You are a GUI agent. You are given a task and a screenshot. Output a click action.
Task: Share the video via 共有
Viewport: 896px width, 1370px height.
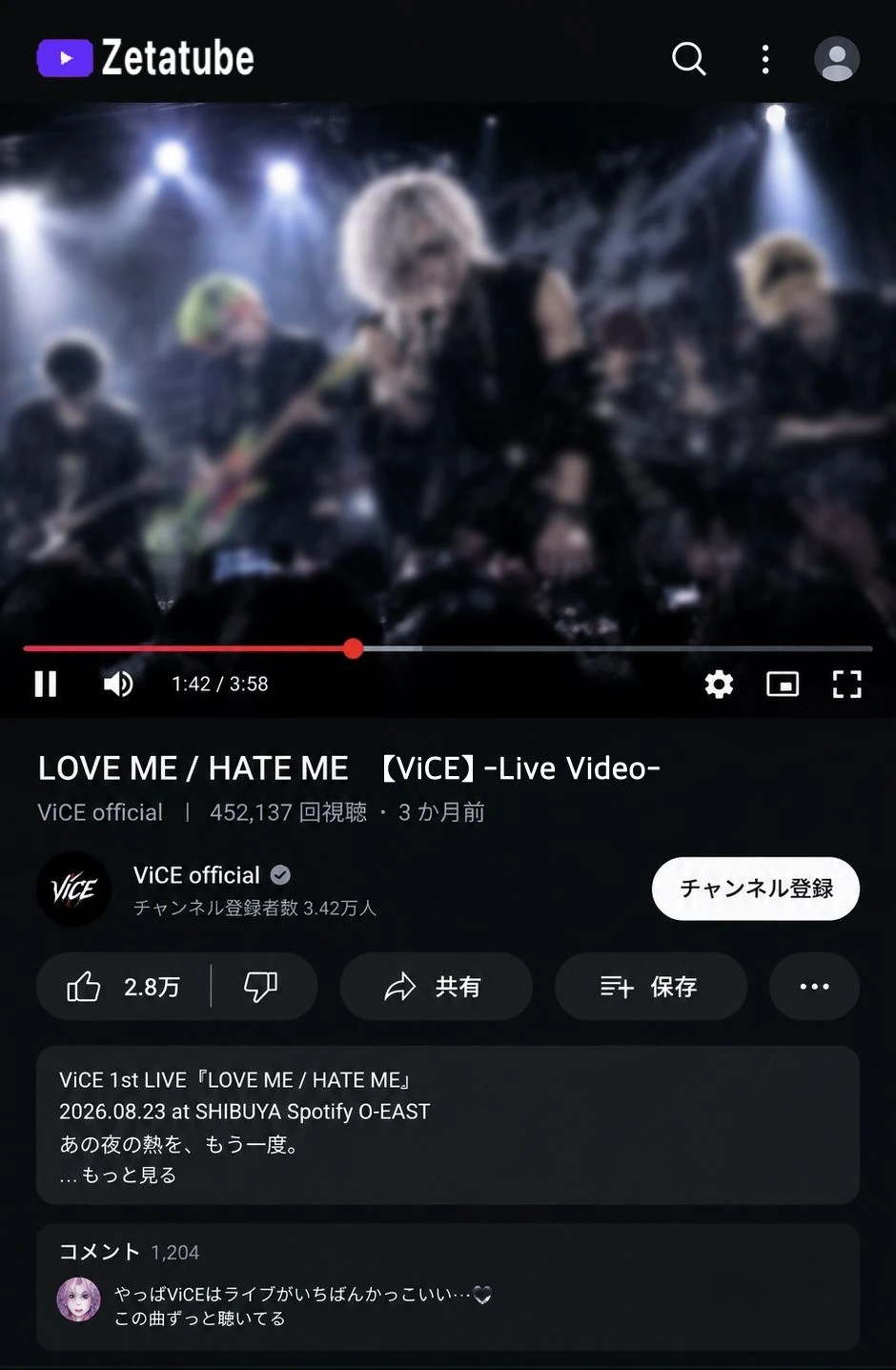click(x=436, y=987)
